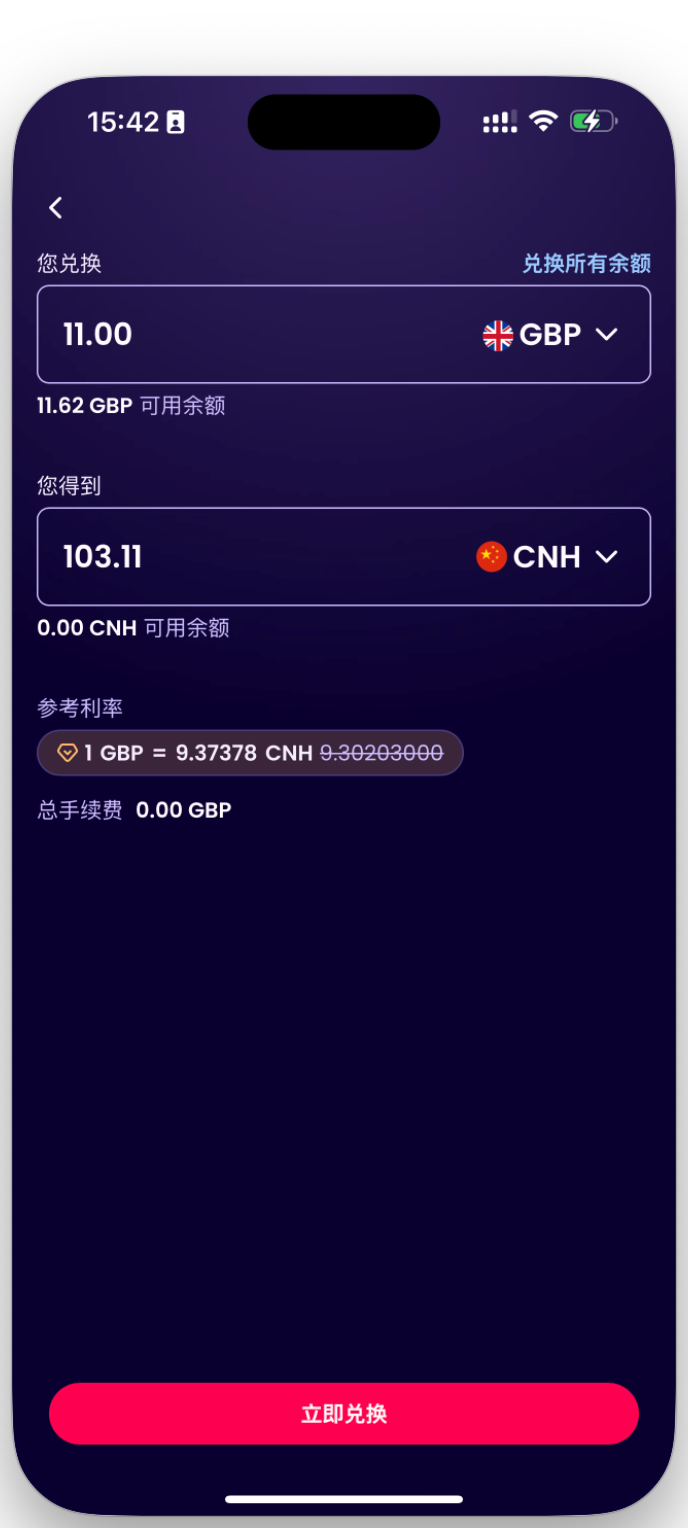Go back using the top-left arrow

click(x=56, y=208)
